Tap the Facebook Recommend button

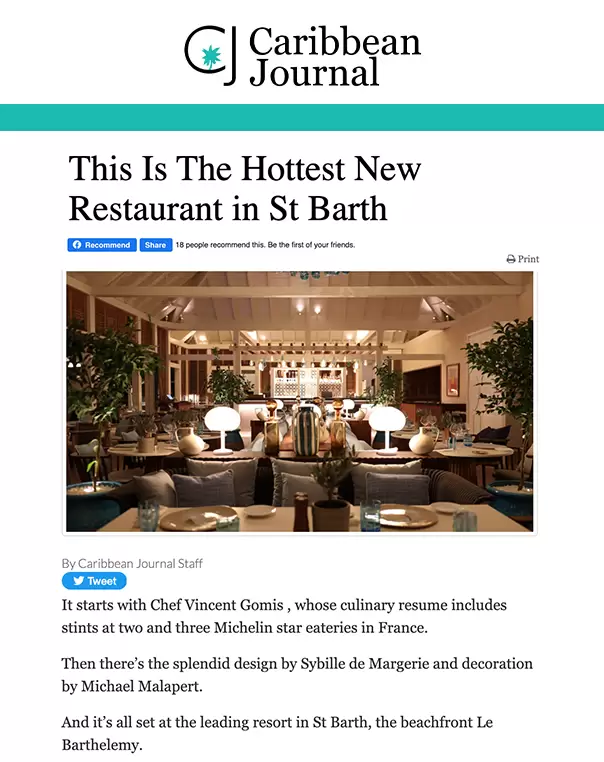(x=101, y=245)
